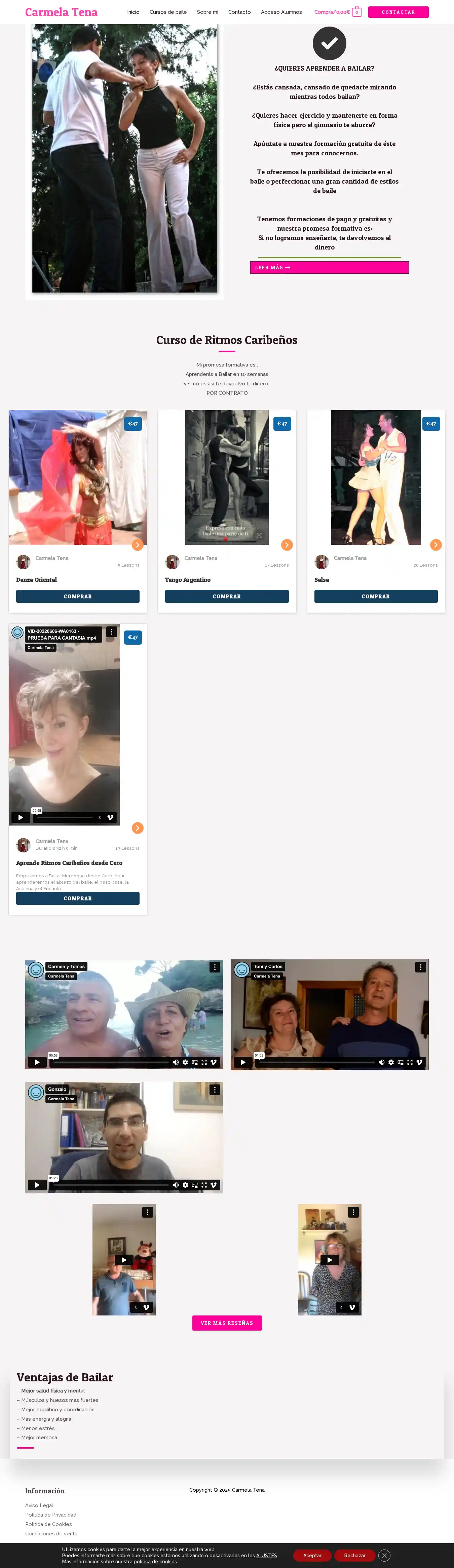Viewport: 454px width, 1568px height.
Task: Go to the Sobre mi page
Action: pyautogui.click(x=207, y=12)
